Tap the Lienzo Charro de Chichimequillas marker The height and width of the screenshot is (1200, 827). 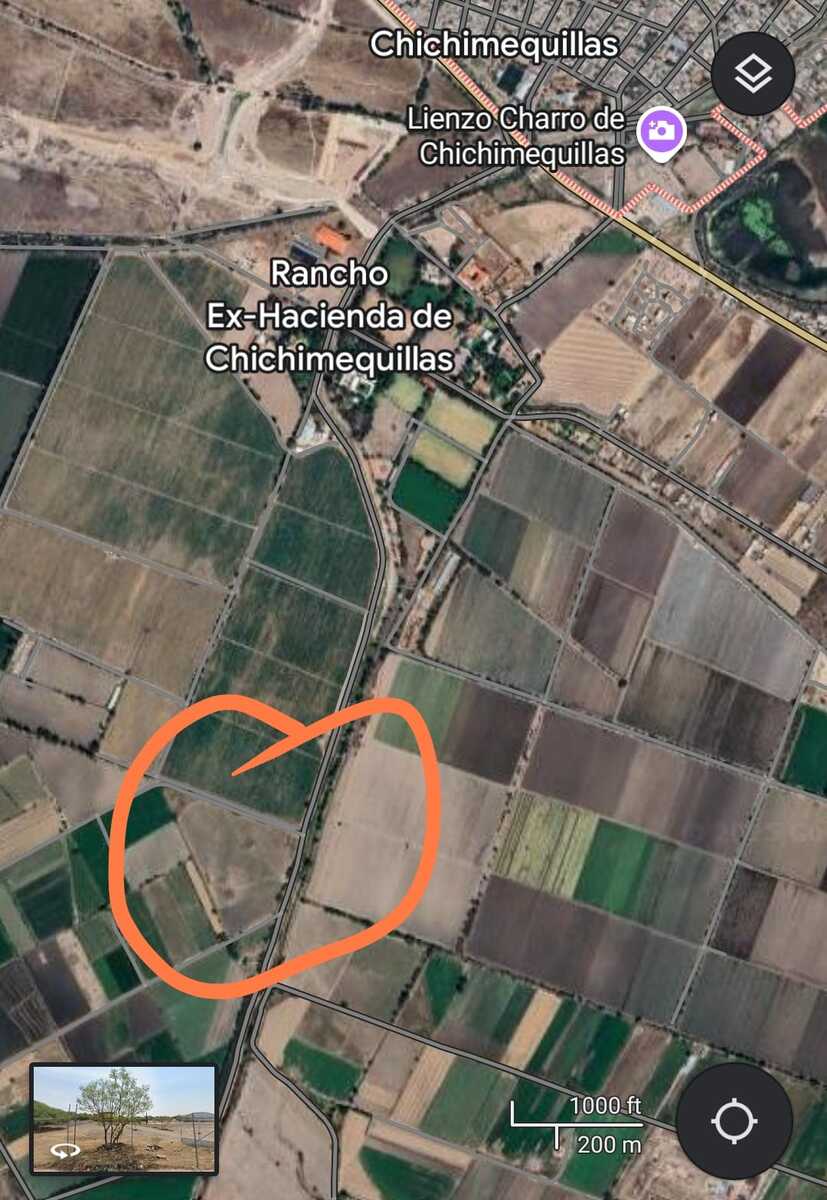pos(661,130)
